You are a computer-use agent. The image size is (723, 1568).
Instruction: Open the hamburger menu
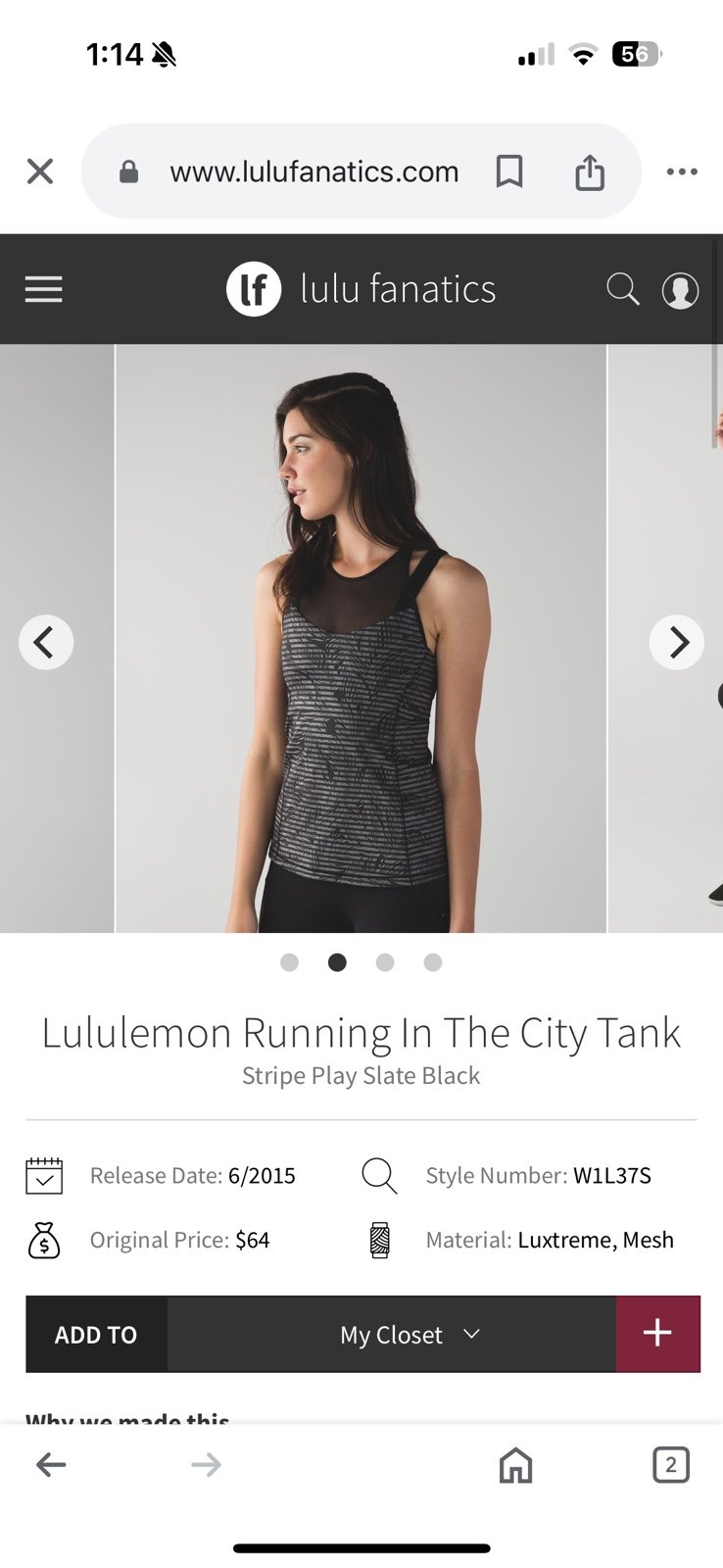[x=43, y=289]
